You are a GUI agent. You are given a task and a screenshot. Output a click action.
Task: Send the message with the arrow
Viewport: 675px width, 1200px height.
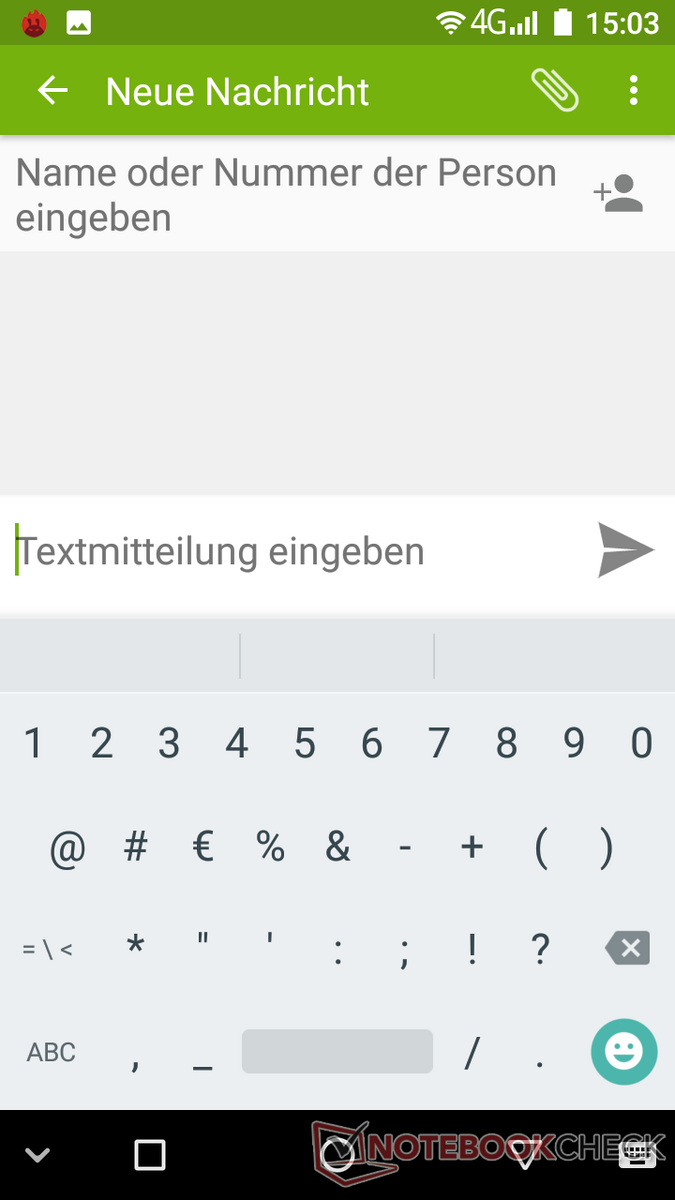point(625,550)
